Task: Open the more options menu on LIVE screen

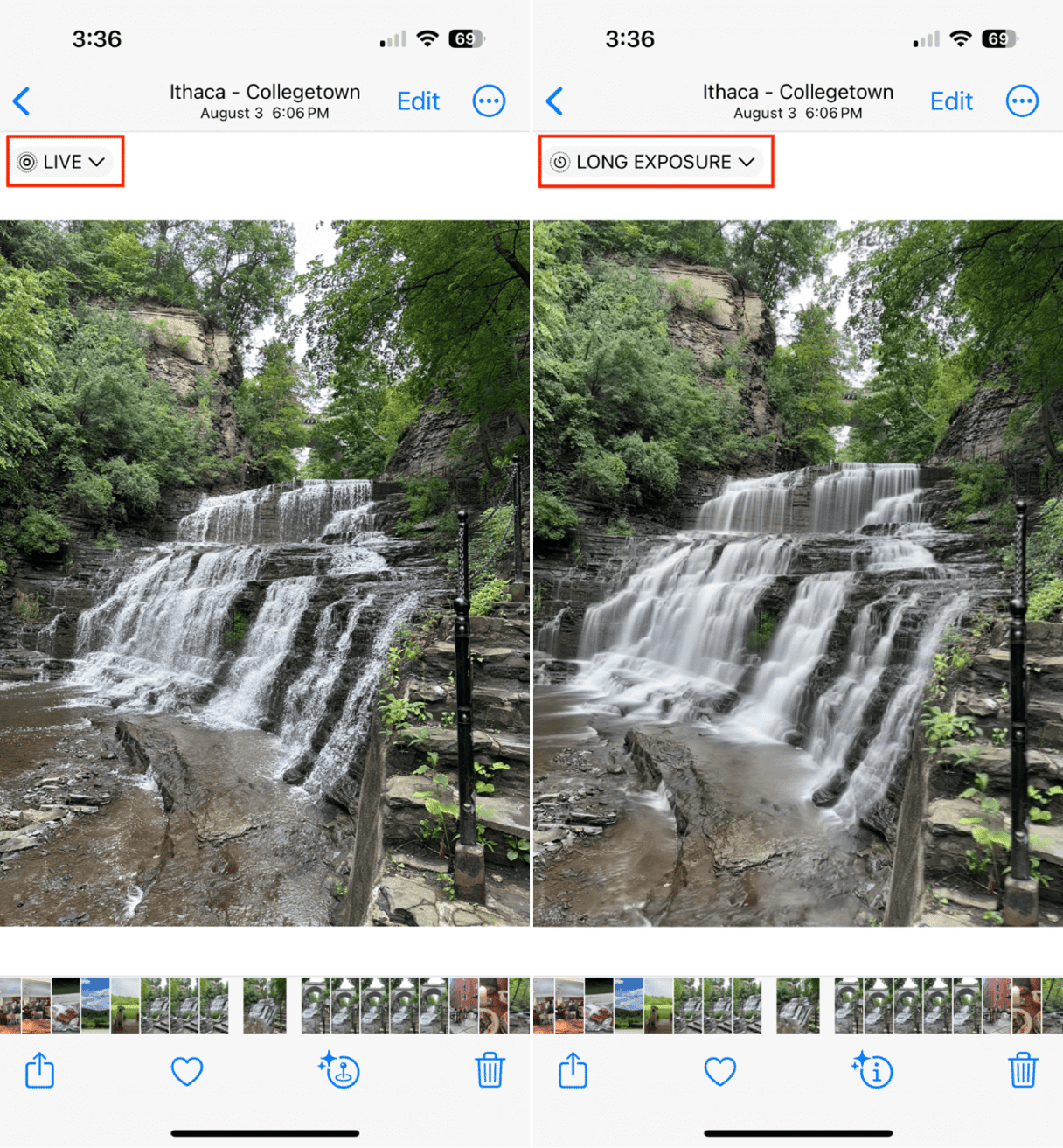Action: (489, 101)
